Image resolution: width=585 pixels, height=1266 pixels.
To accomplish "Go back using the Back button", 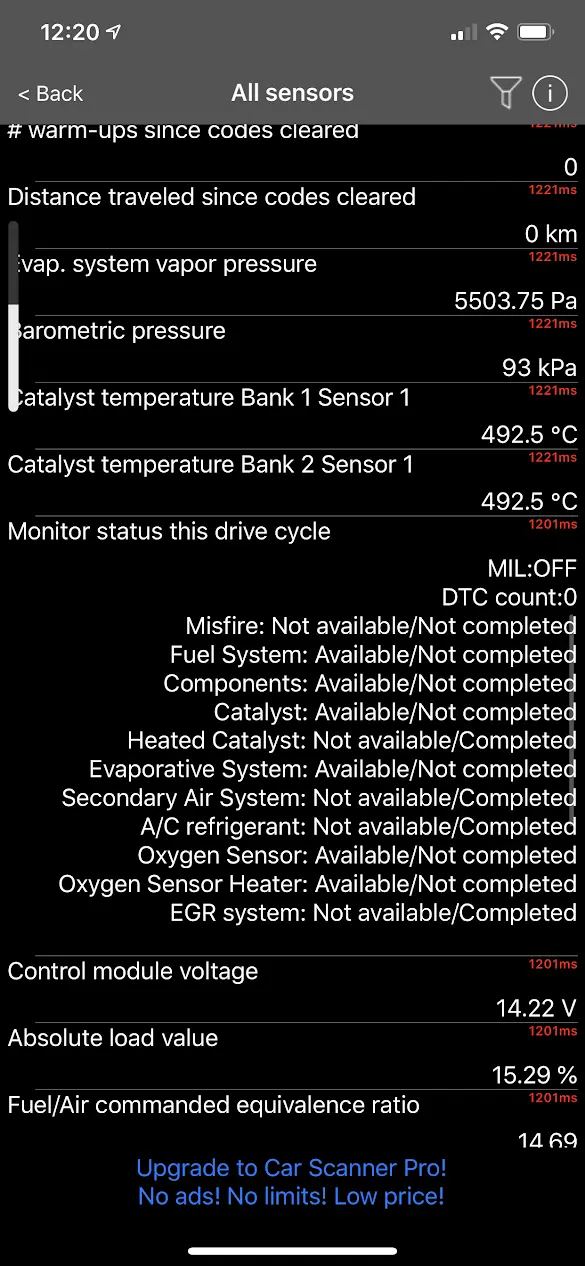I will click(x=50, y=94).
